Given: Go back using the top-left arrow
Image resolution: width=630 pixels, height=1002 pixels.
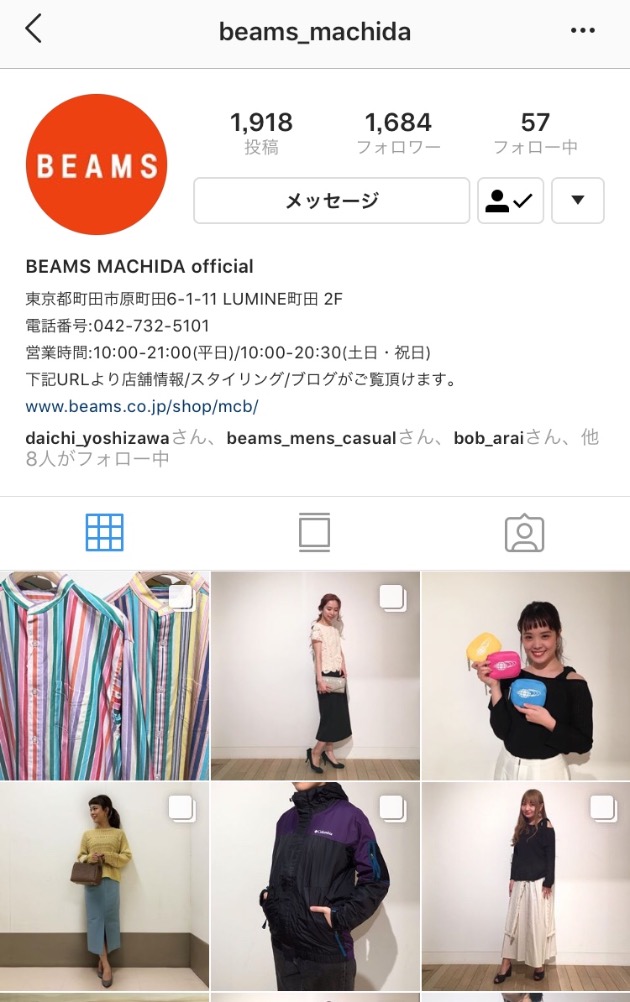Looking at the screenshot, I should coord(33,29).
